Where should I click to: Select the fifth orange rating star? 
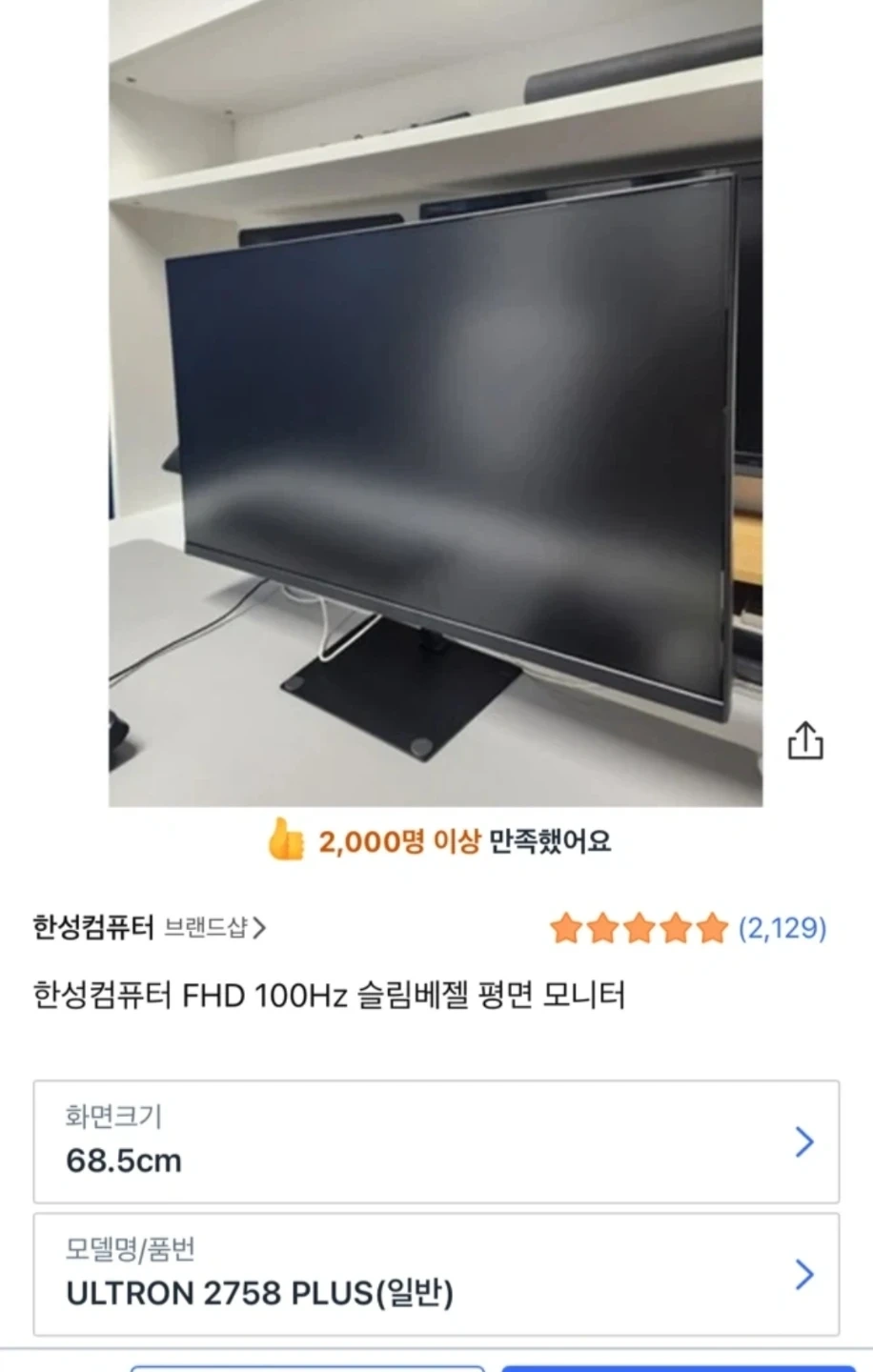[713, 926]
